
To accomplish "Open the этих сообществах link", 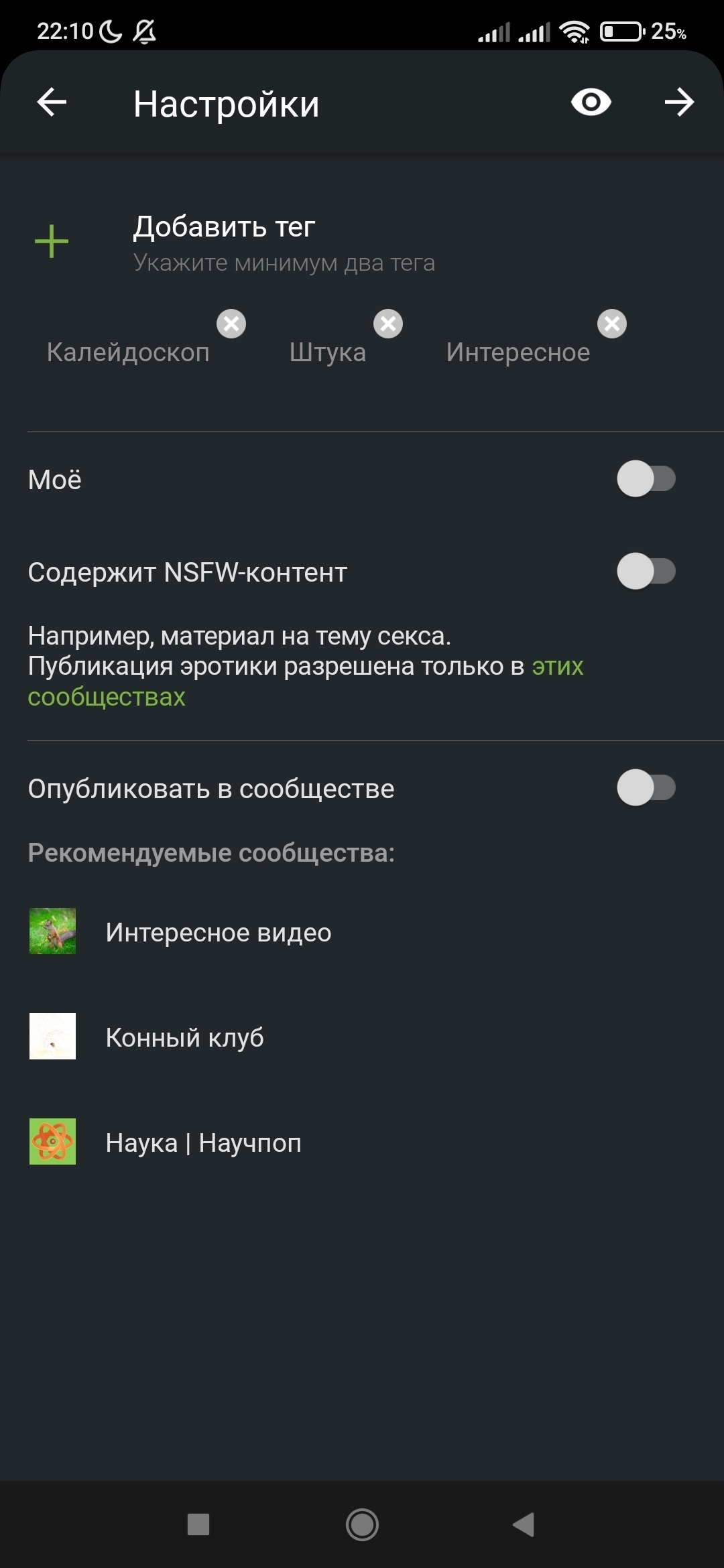I will 107,697.
